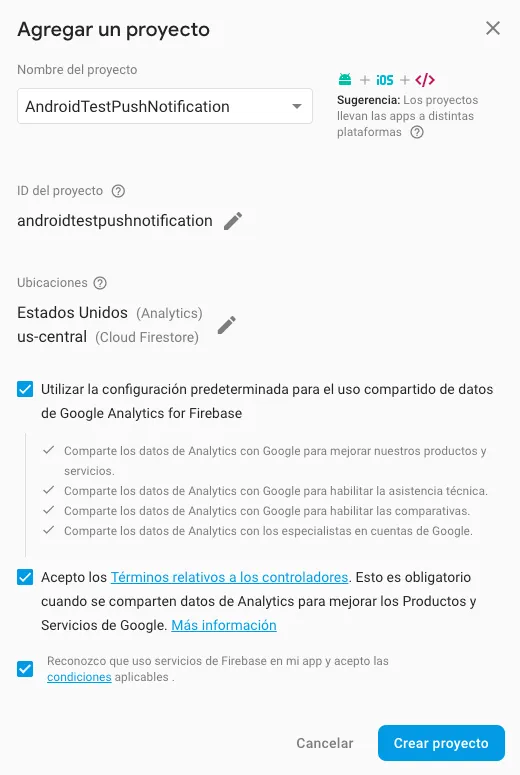This screenshot has width=520, height=775.
Task: Uncheck the default data sharing configuration box
Action: [25, 389]
